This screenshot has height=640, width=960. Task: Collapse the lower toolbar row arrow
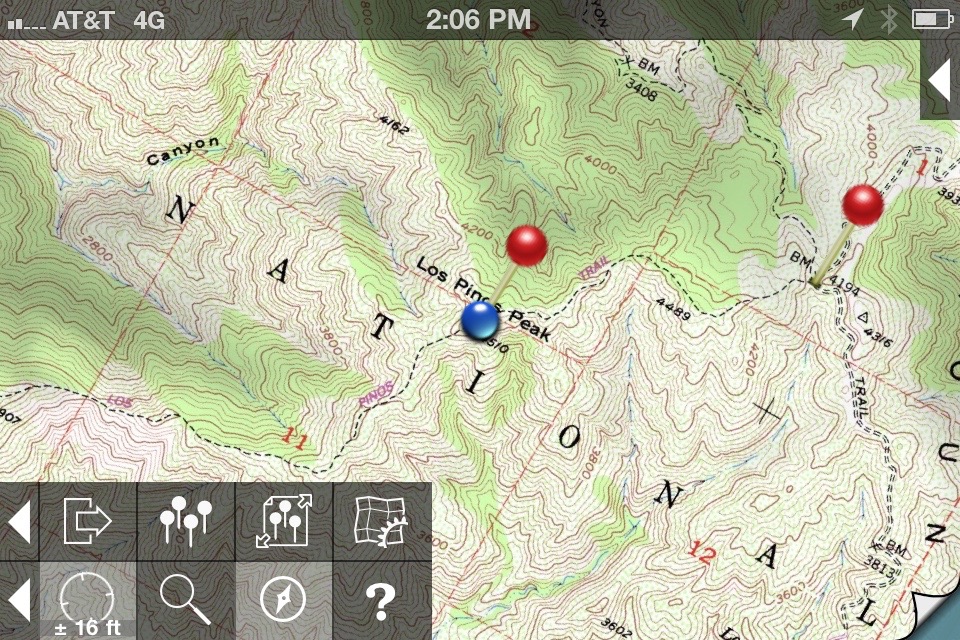tap(19, 601)
